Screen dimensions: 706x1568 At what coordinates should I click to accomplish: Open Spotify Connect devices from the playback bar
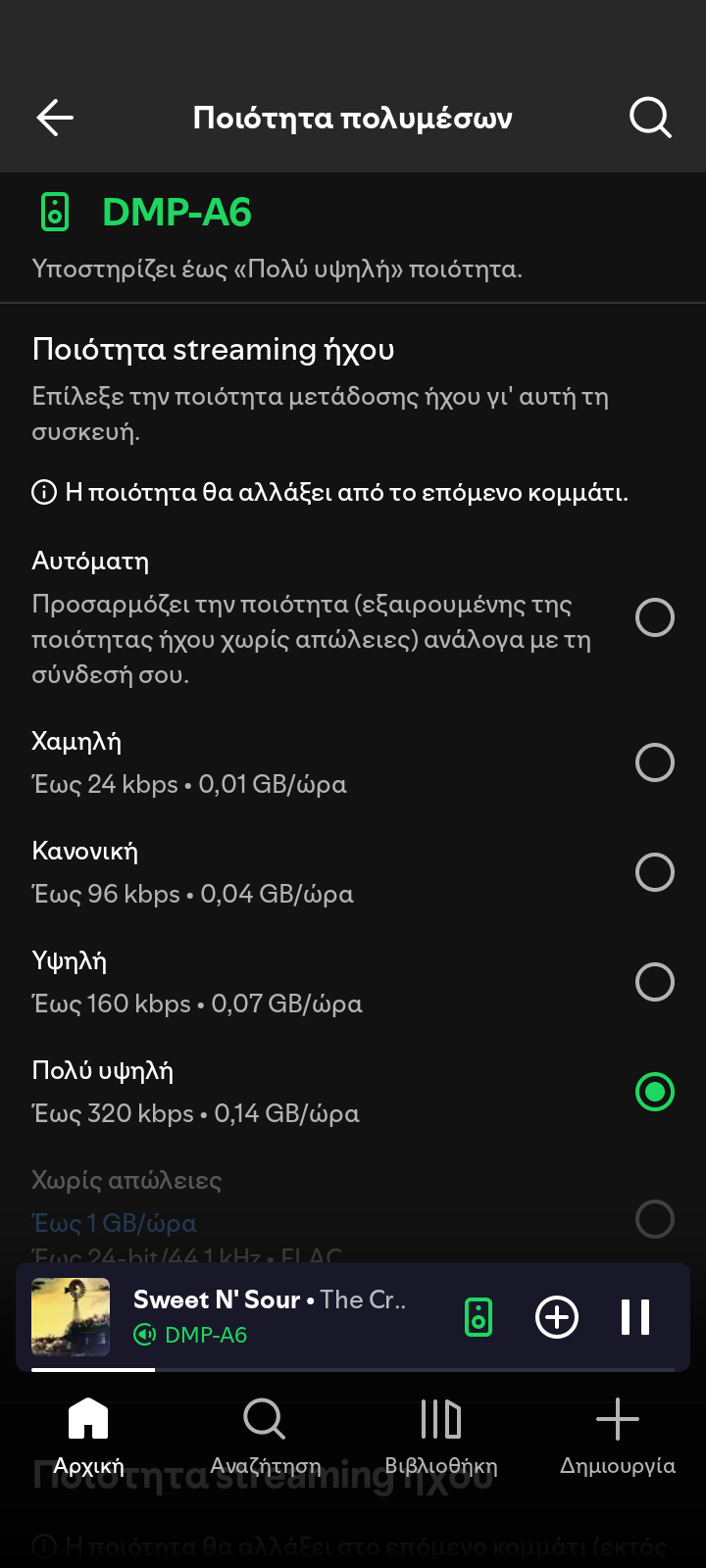478,1317
